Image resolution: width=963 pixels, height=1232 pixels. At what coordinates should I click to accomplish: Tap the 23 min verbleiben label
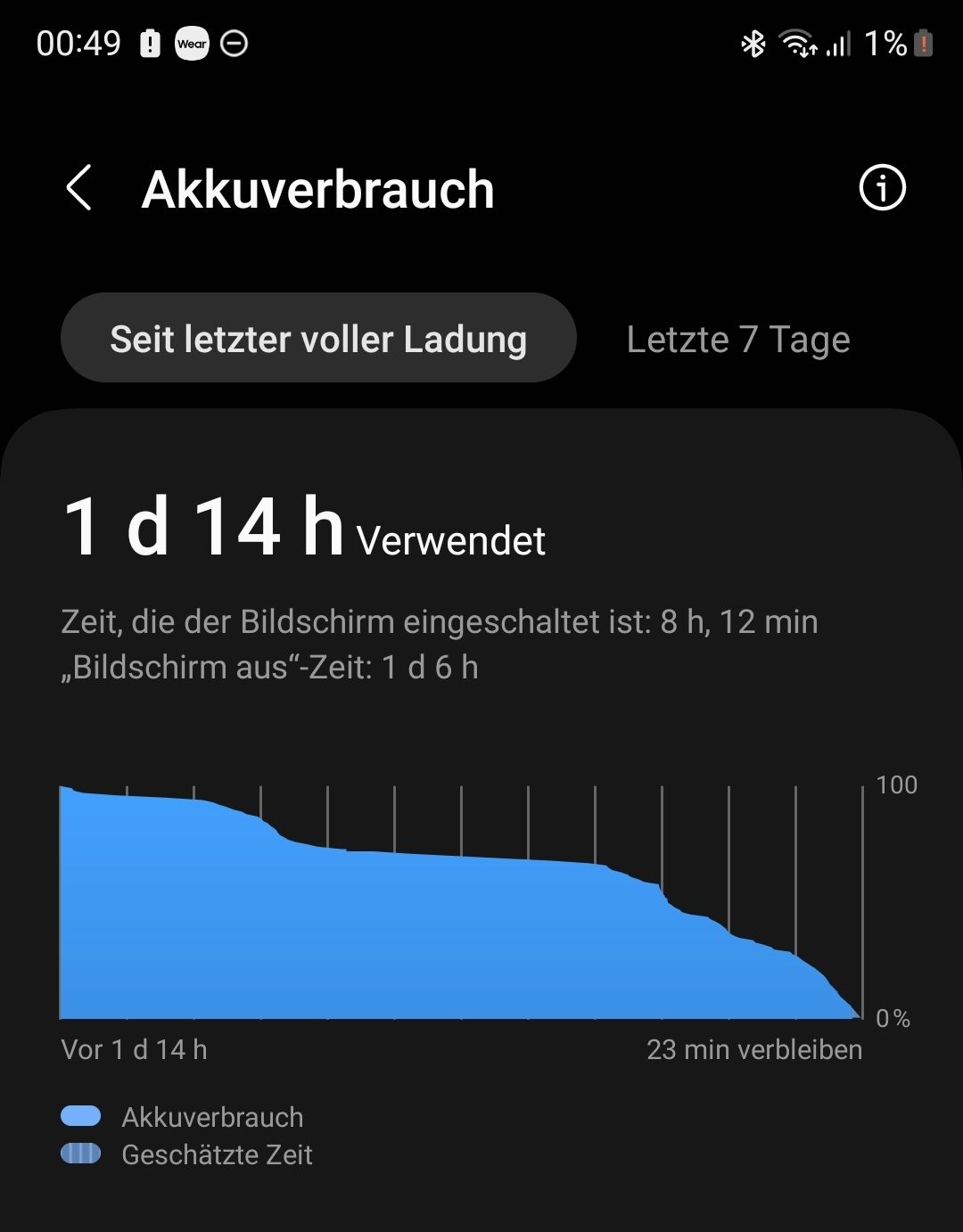coord(753,1050)
